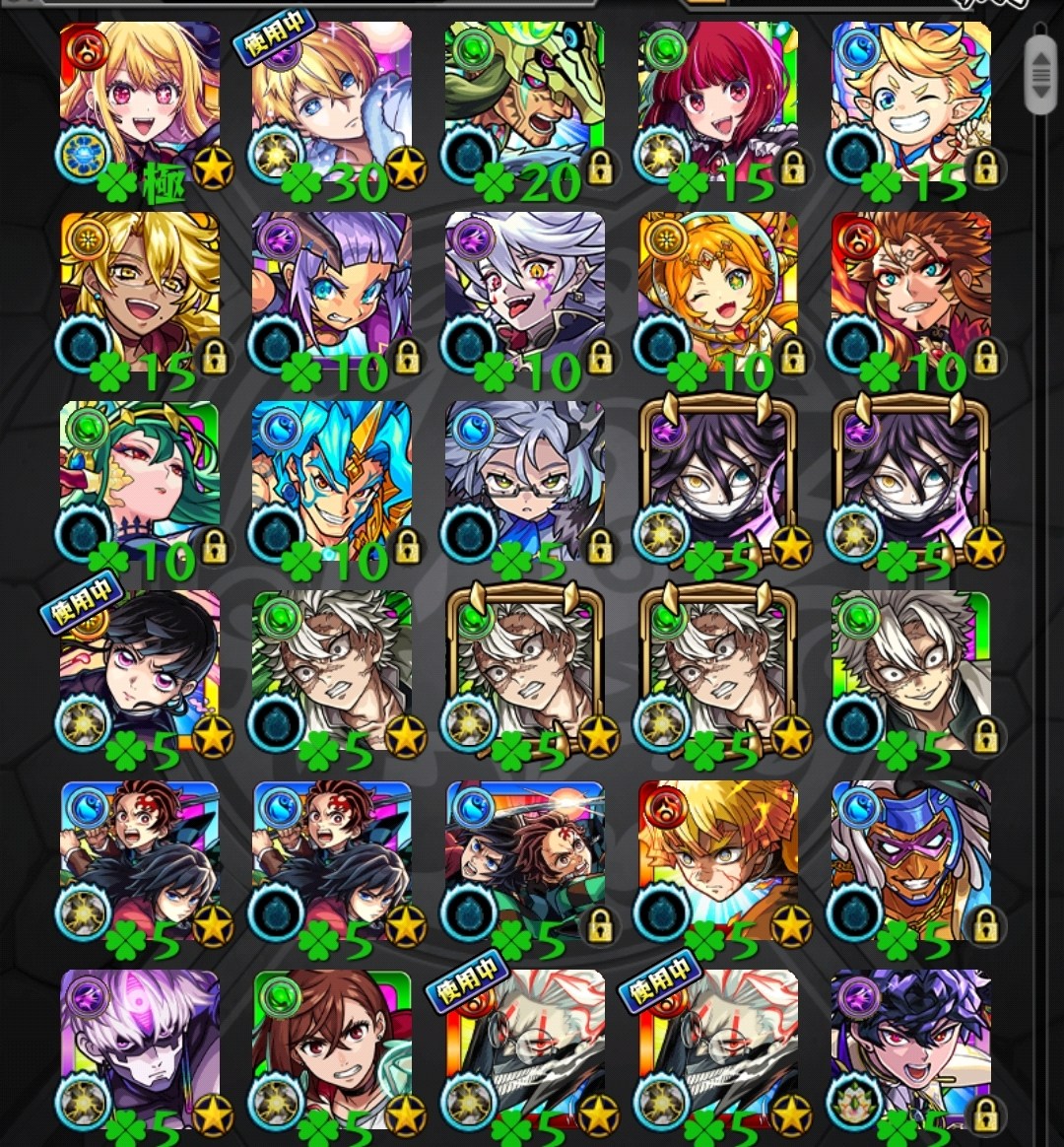Pick the purple-masked bird character
The height and width of the screenshot is (1147, 1064).
pyautogui.click(x=911, y=862)
